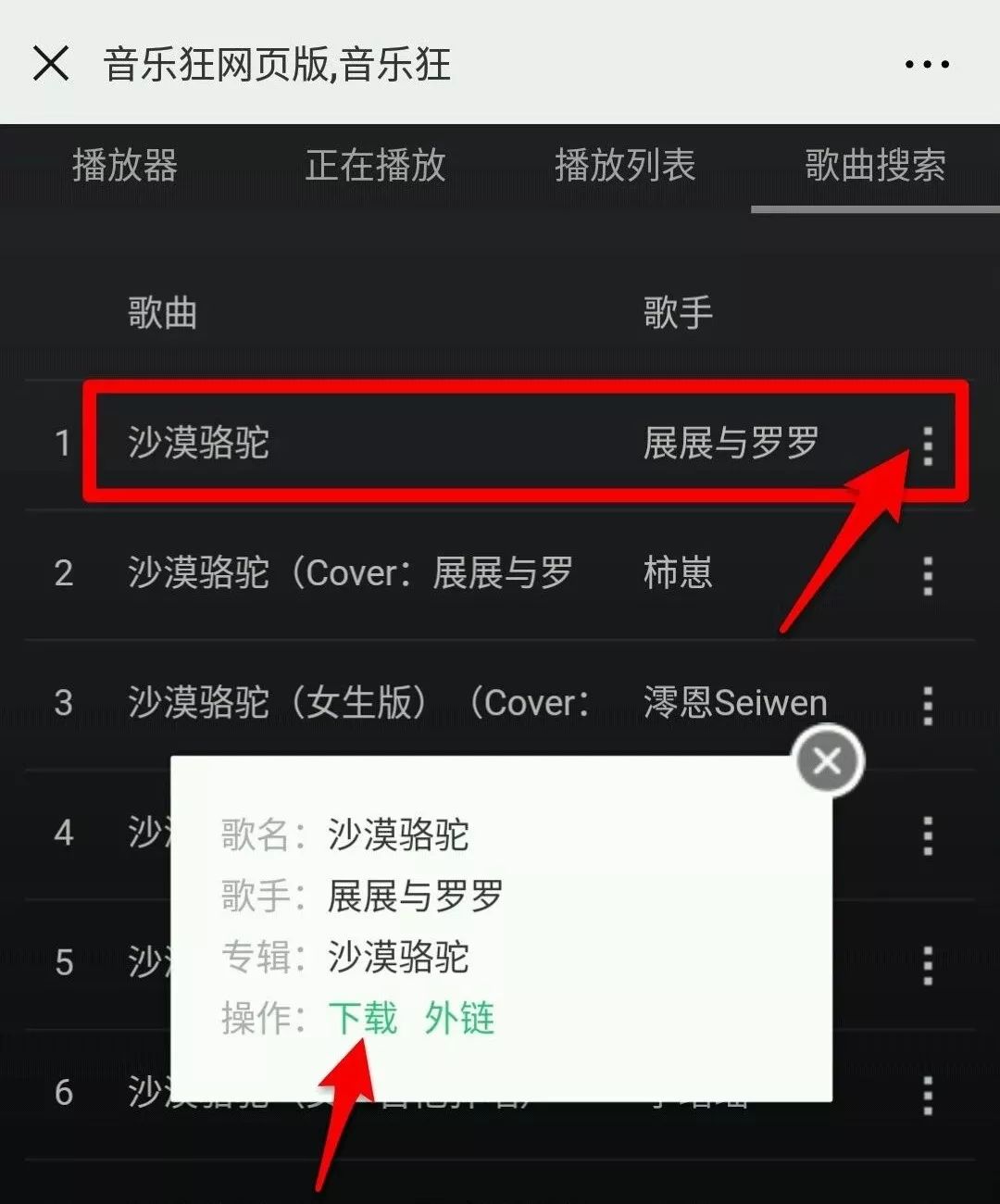Go to the 正在播放 tab
1000x1204 pixels.
(x=375, y=166)
